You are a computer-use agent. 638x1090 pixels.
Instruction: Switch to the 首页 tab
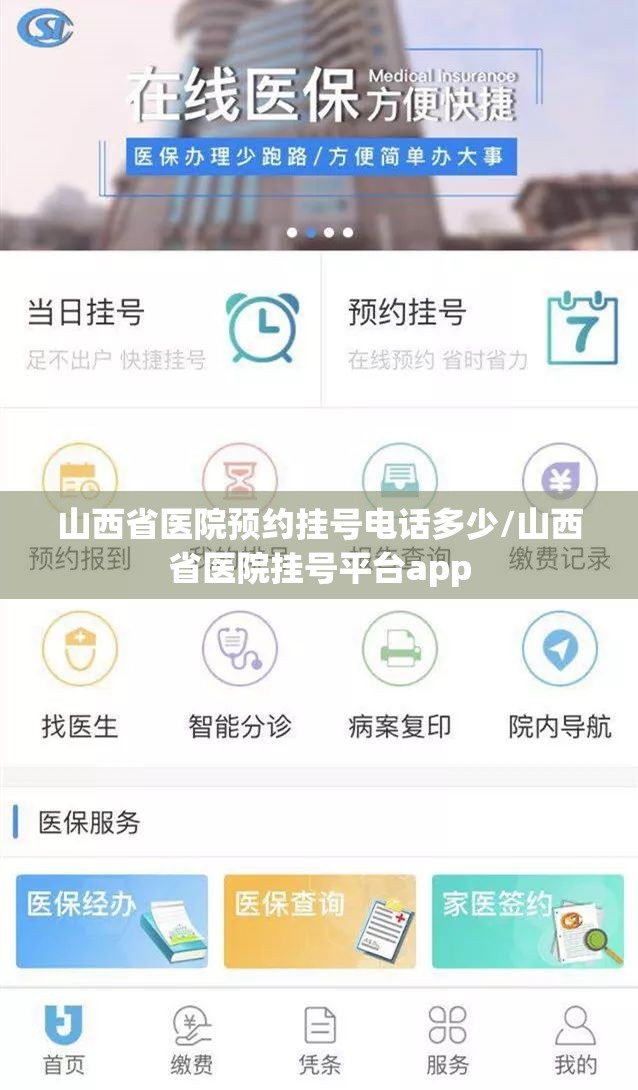point(65,1040)
